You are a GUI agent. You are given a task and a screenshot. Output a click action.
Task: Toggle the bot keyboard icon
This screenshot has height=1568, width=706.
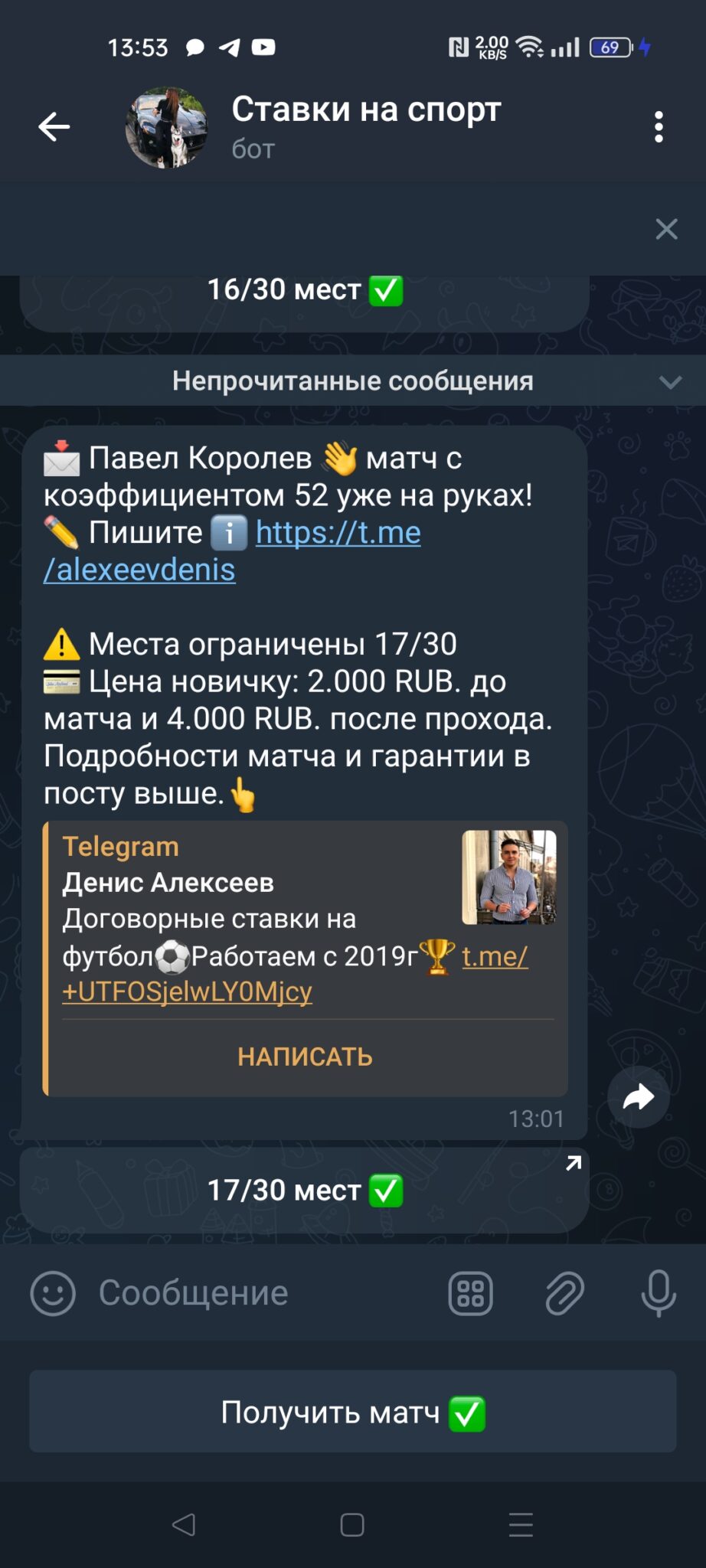tap(470, 1293)
